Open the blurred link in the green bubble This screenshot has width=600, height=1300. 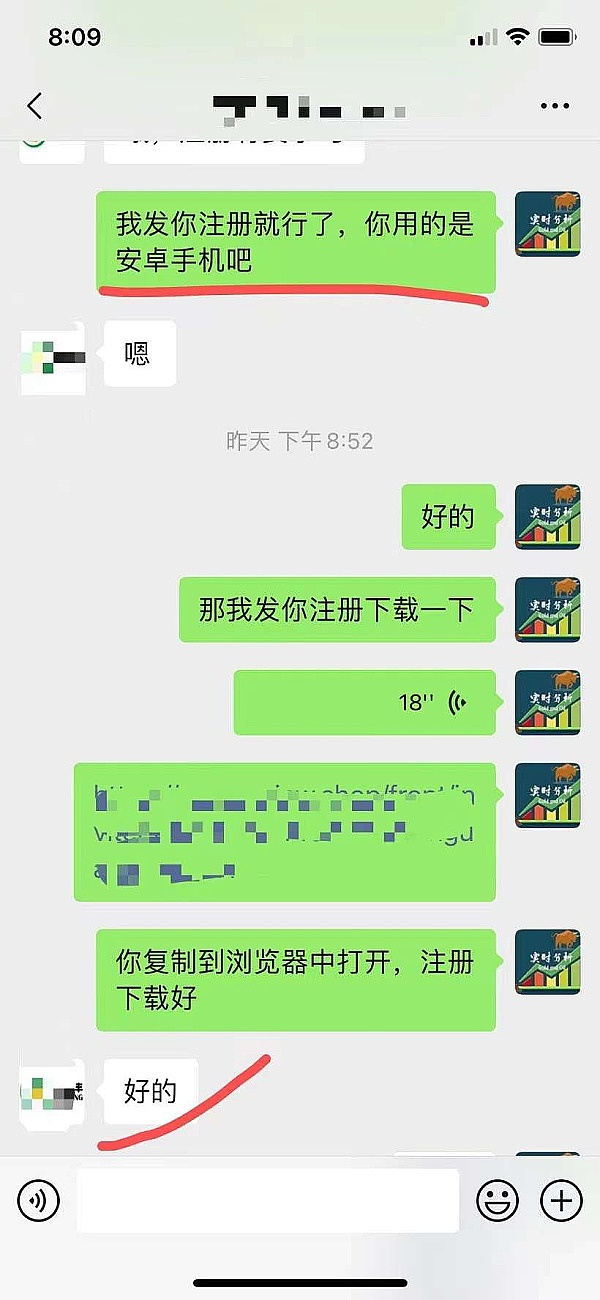click(284, 832)
